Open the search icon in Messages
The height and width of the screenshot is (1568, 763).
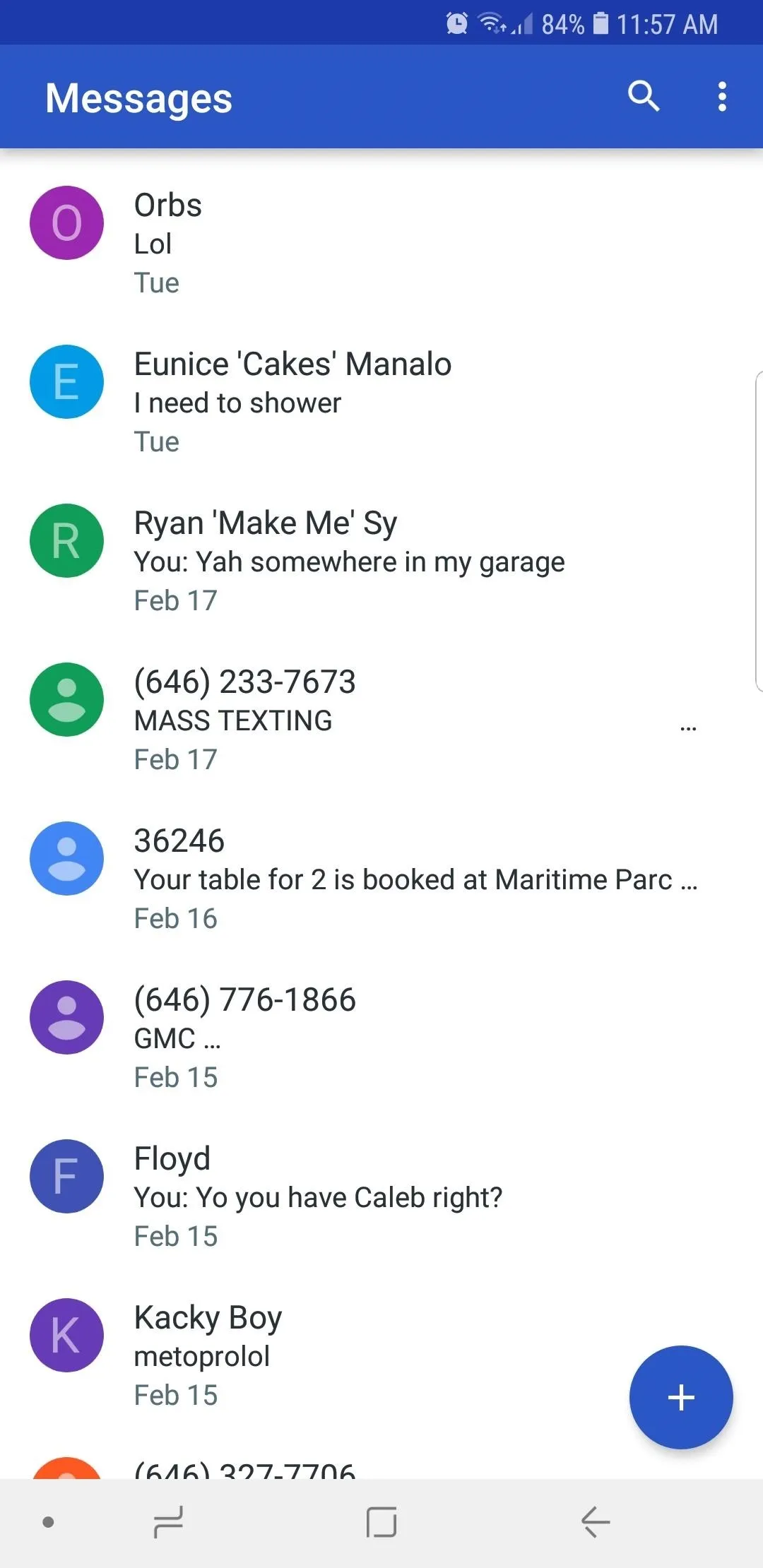click(644, 97)
